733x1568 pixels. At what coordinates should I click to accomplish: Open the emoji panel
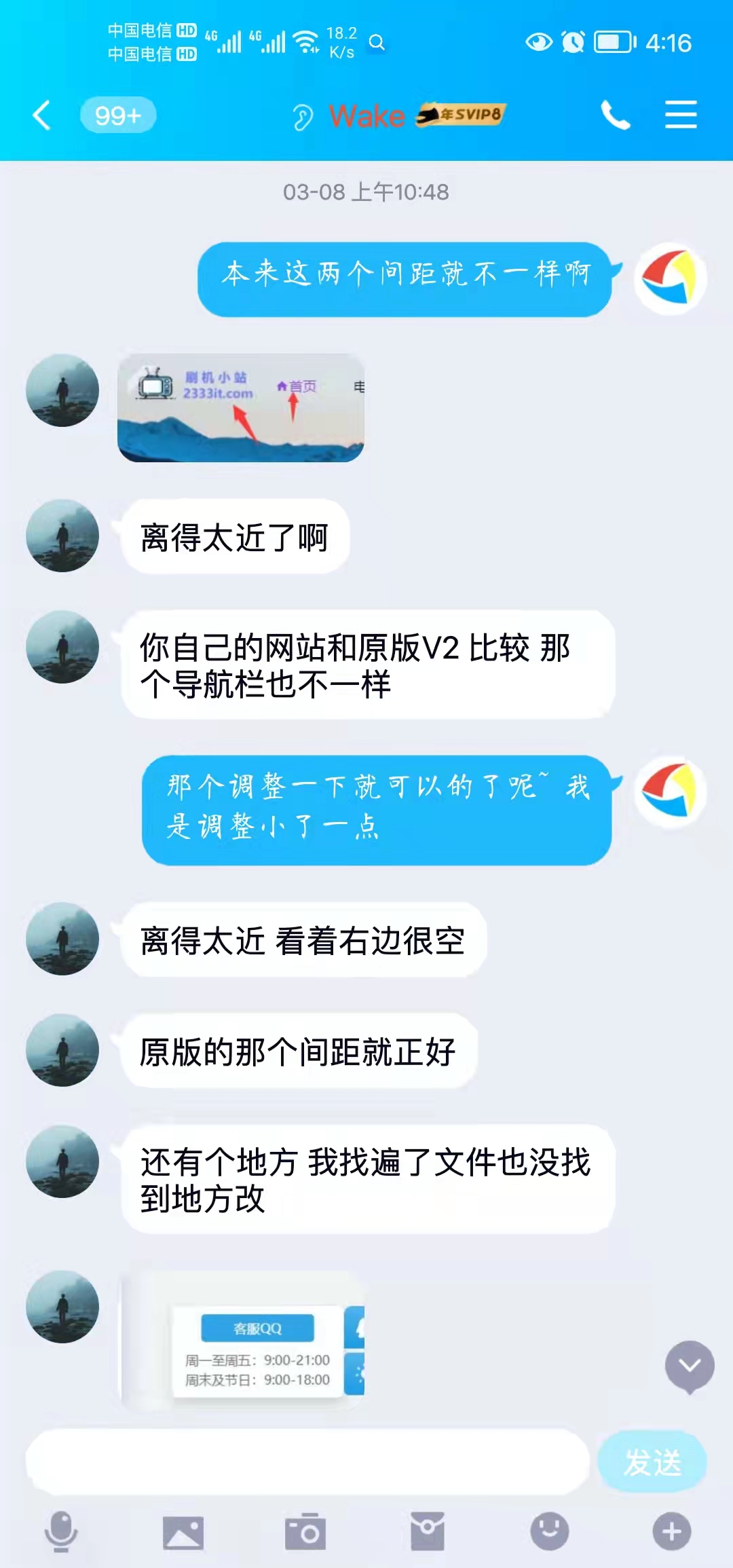(x=550, y=1531)
